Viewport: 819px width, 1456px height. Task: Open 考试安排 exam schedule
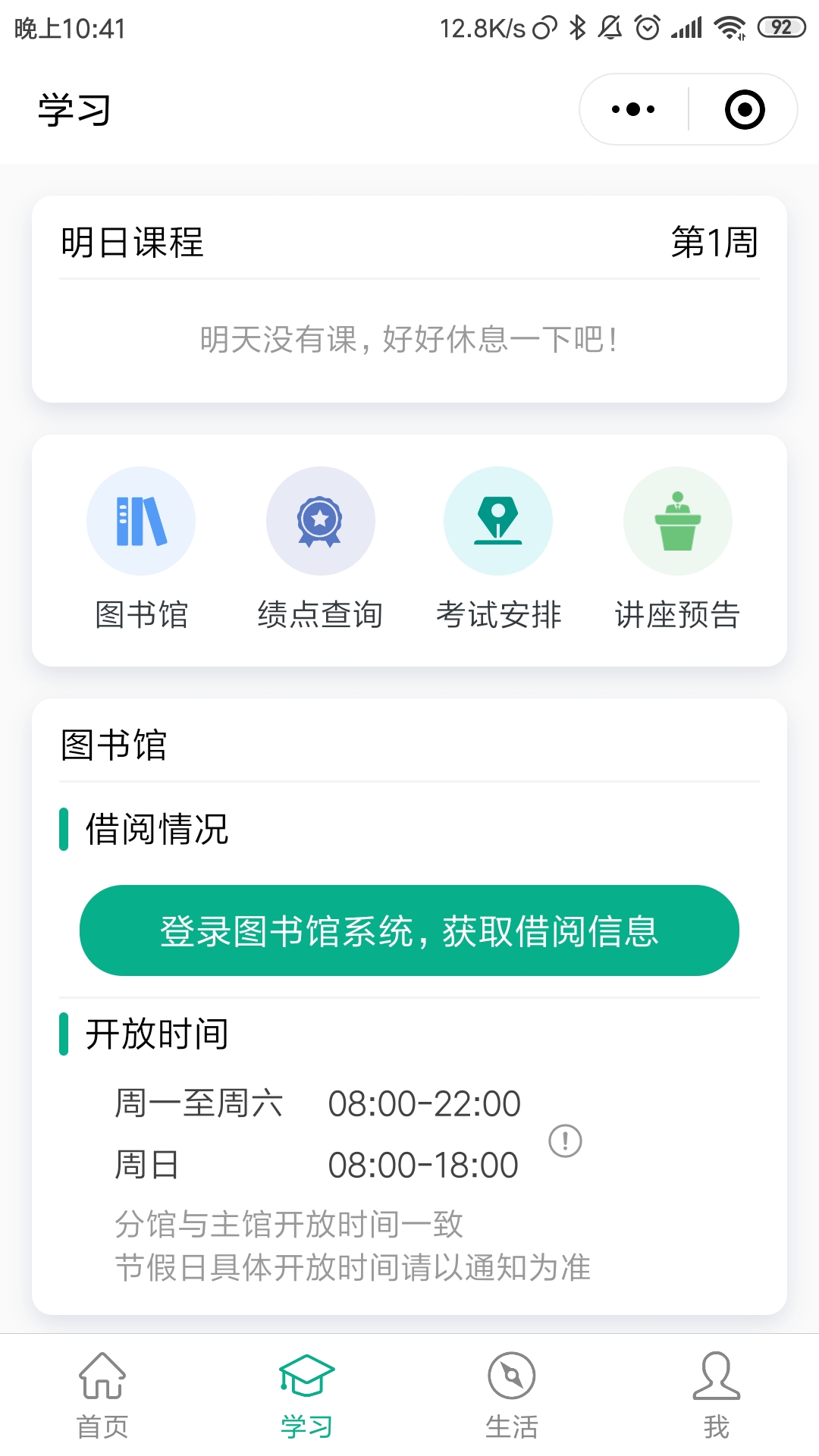pyautogui.click(x=498, y=549)
